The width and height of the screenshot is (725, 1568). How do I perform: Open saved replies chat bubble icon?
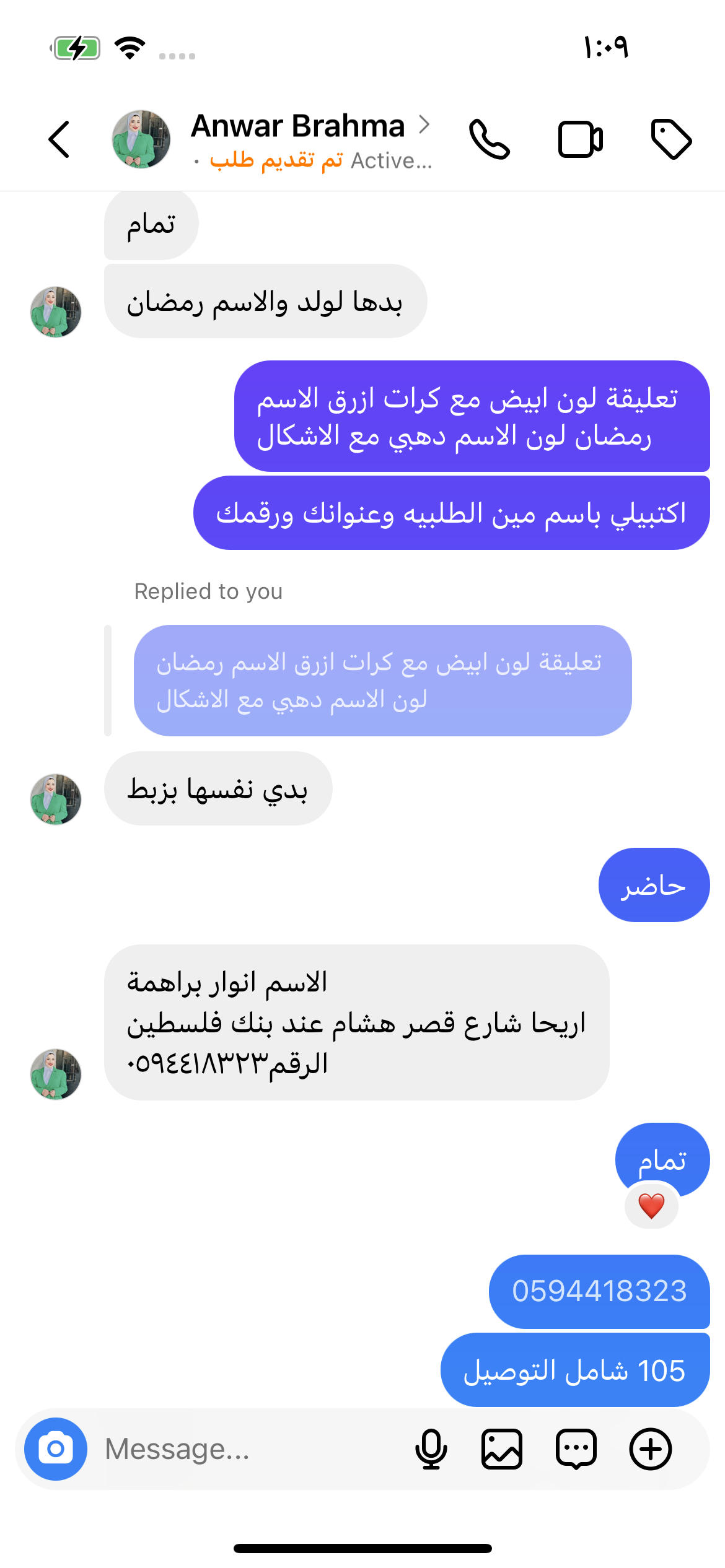(576, 1449)
